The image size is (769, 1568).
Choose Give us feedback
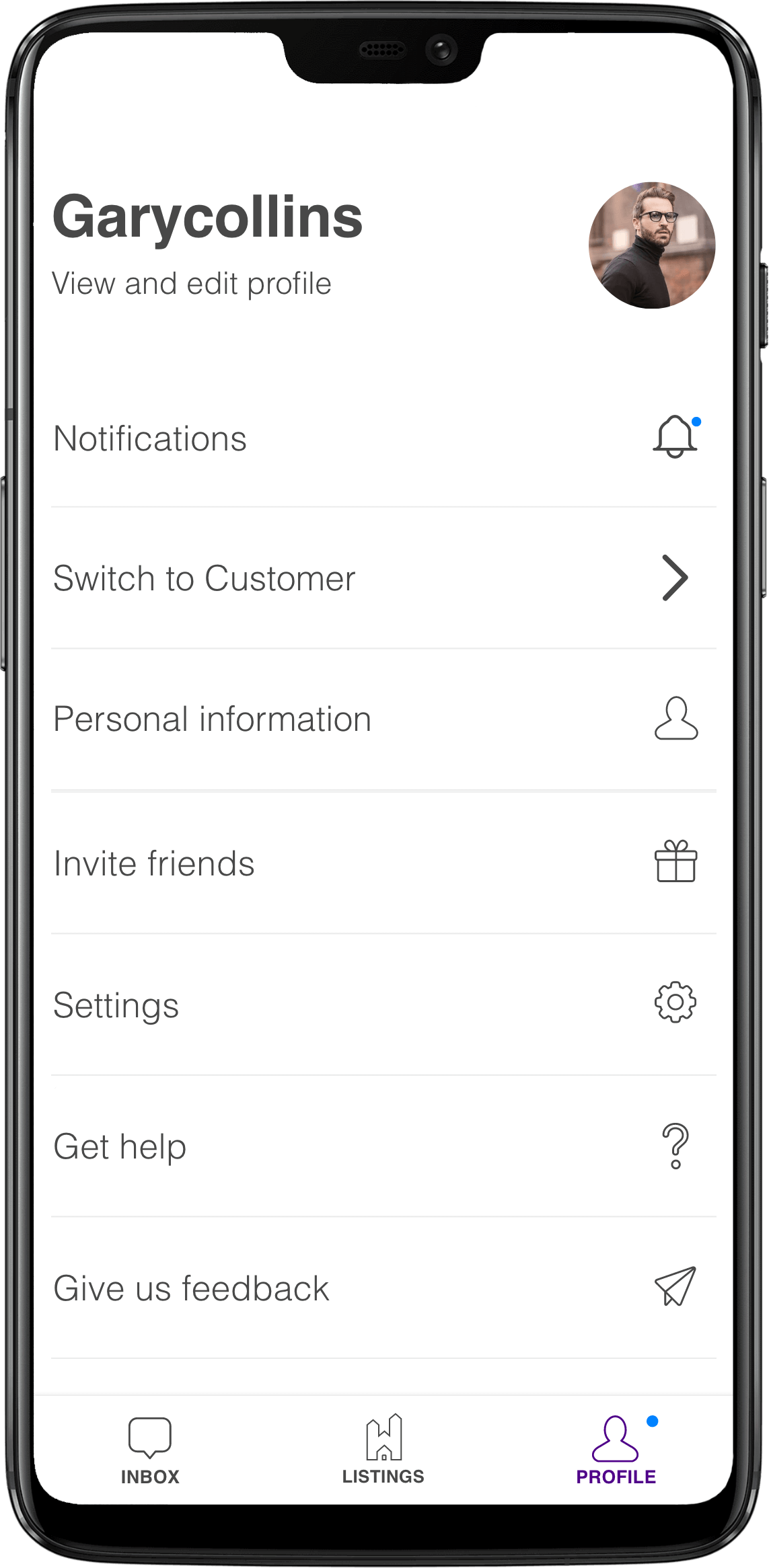[x=383, y=1288]
